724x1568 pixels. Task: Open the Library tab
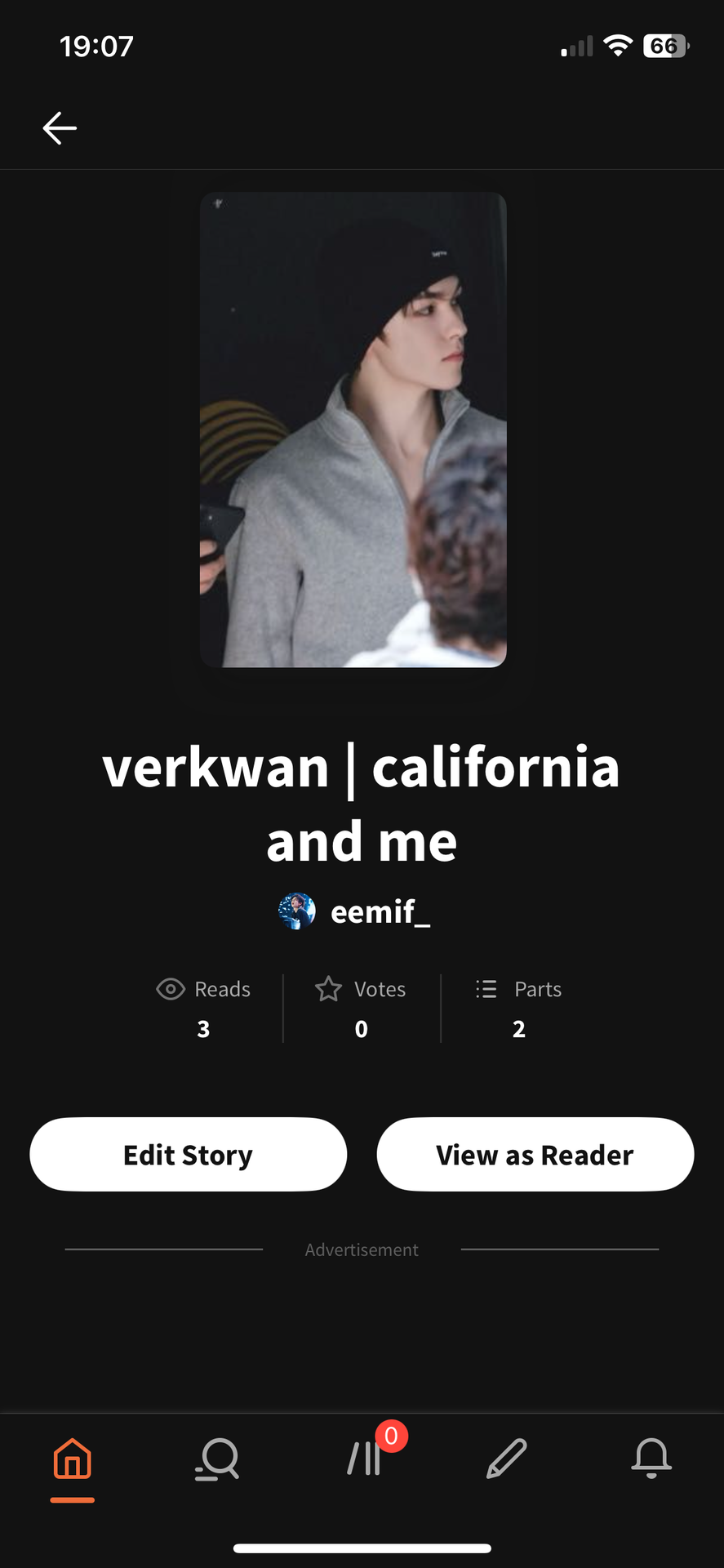click(365, 1459)
